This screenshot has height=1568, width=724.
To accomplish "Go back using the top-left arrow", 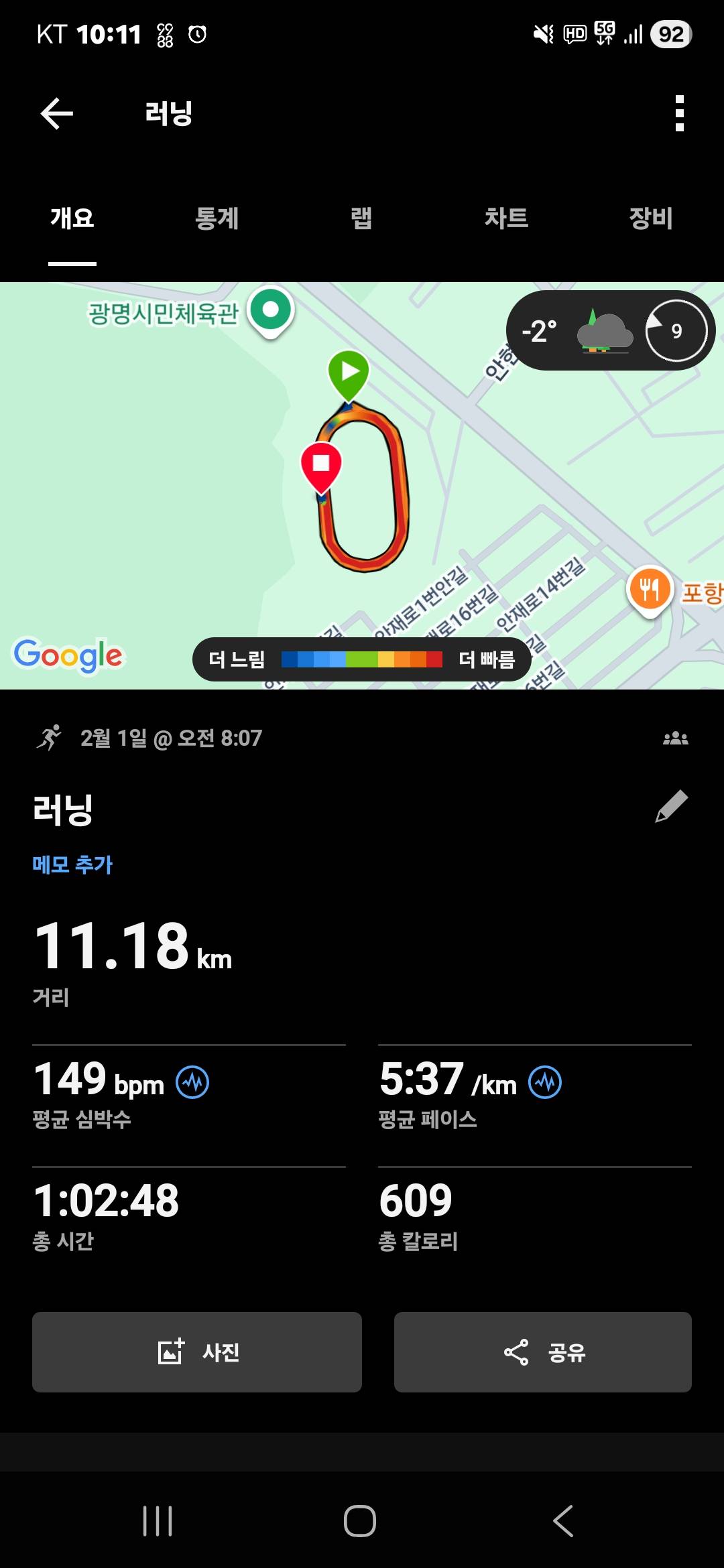I will [x=57, y=113].
